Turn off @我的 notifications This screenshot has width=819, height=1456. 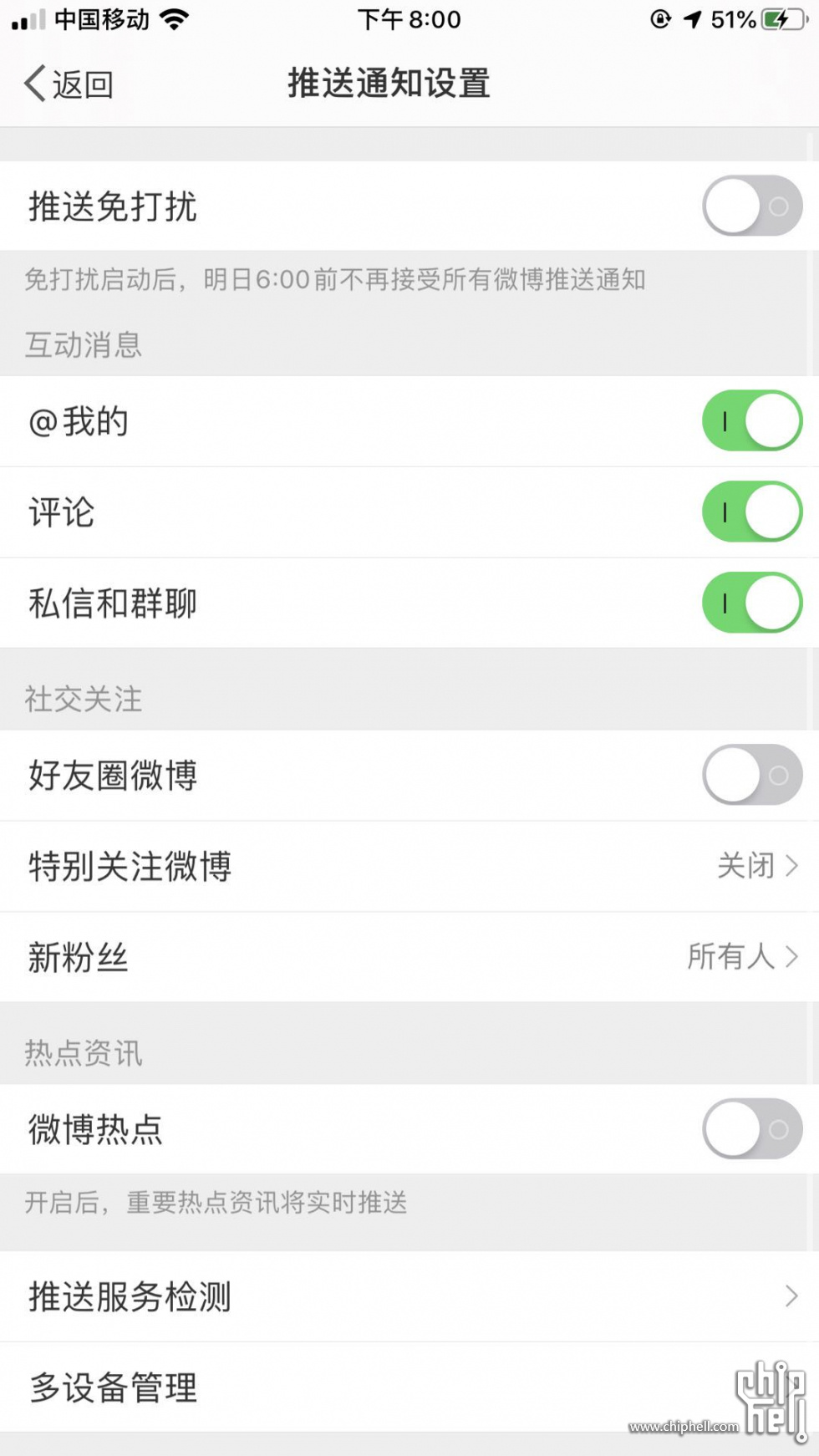[x=752, y=421]
